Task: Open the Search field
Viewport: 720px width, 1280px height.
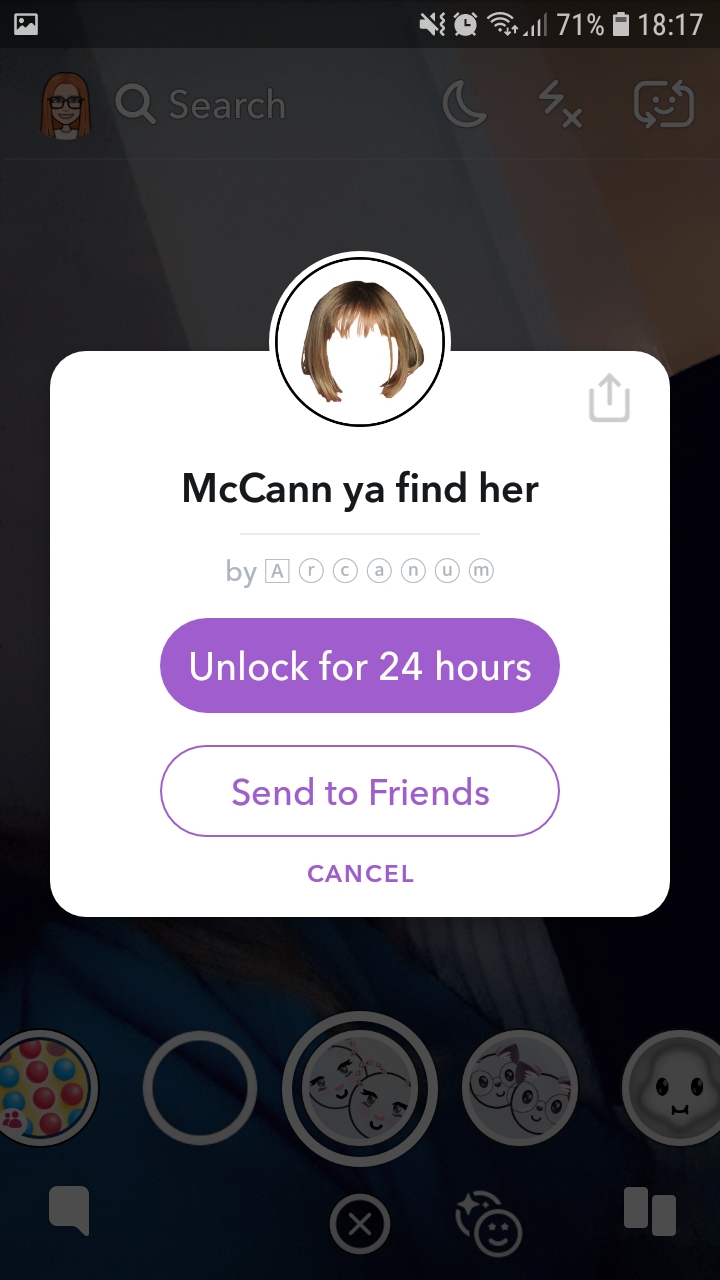Action: click(x=225, y=105)
